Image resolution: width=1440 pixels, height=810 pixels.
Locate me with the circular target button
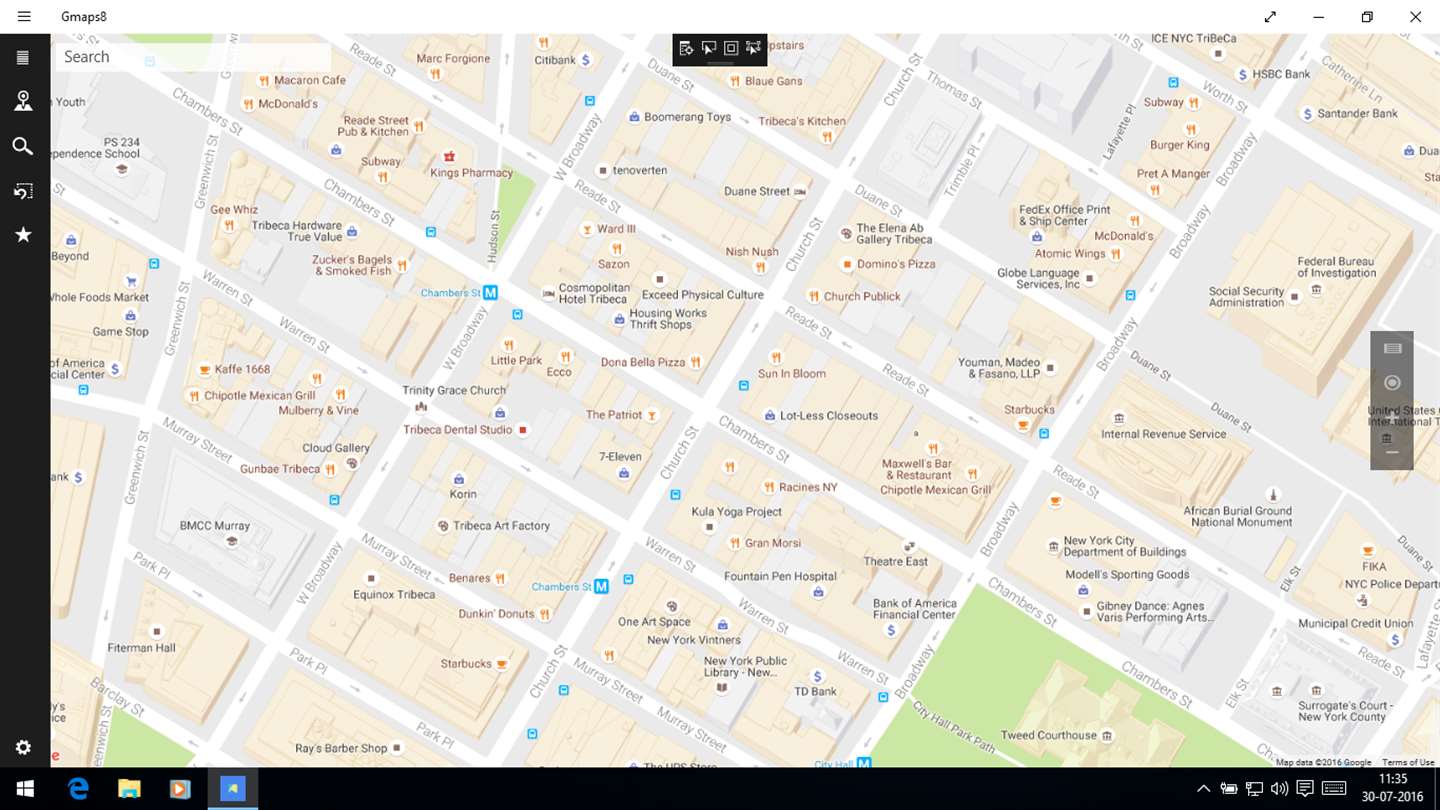click(1392, 383)
